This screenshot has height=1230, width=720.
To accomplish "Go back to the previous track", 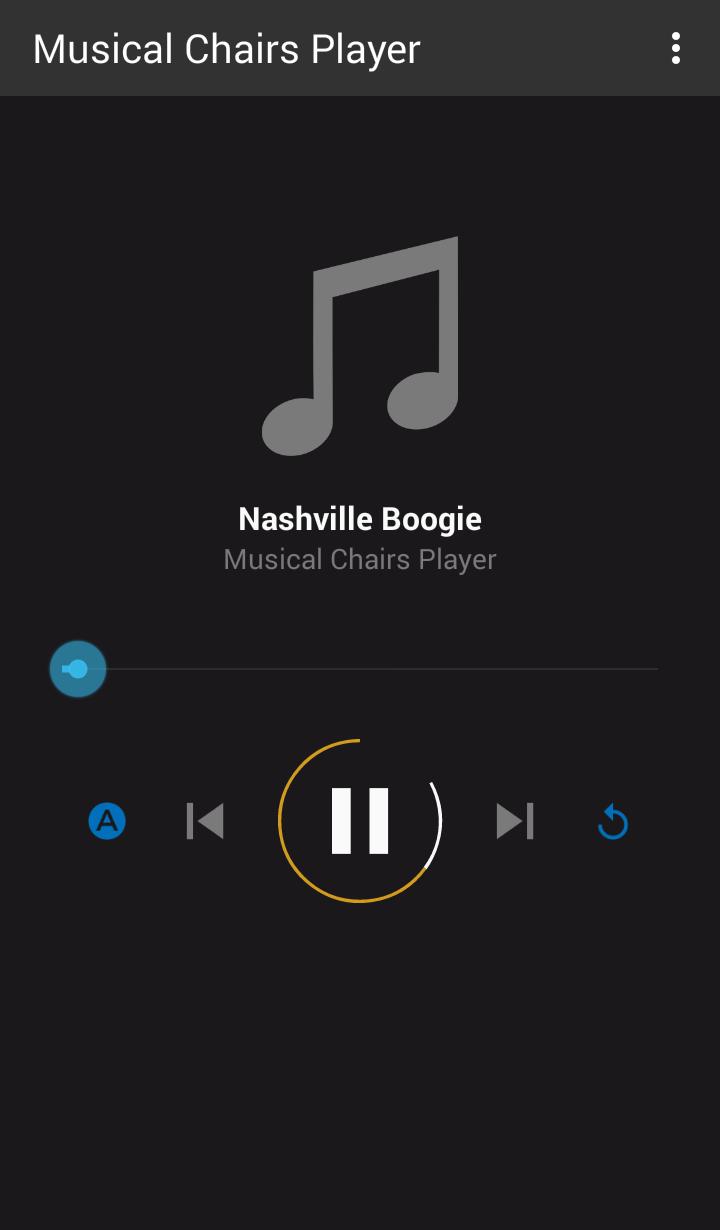I will point(205,822).
